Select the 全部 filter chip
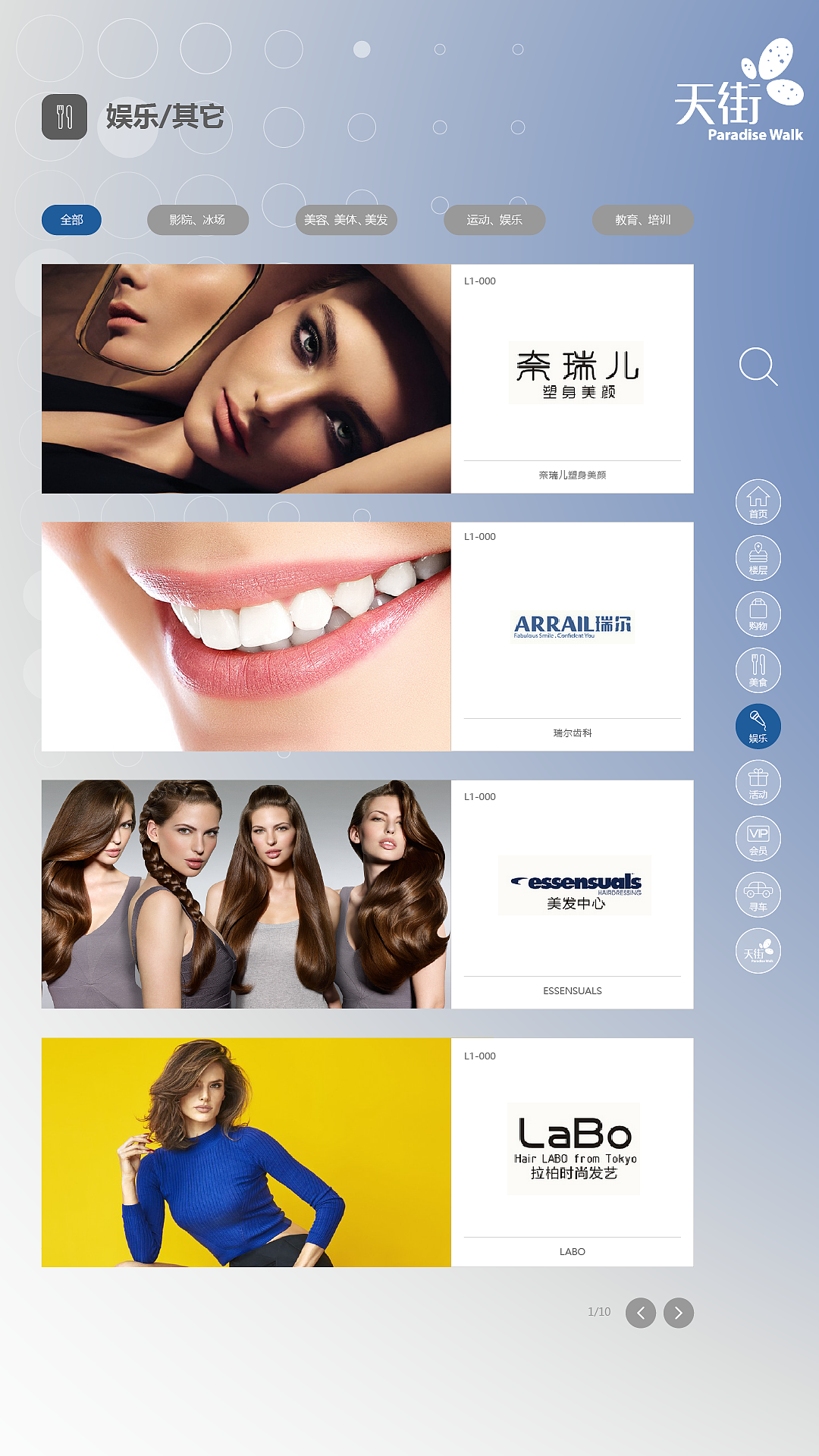Image resolution: width=819 pixels, height=1456 pixels. click(71, 220)
